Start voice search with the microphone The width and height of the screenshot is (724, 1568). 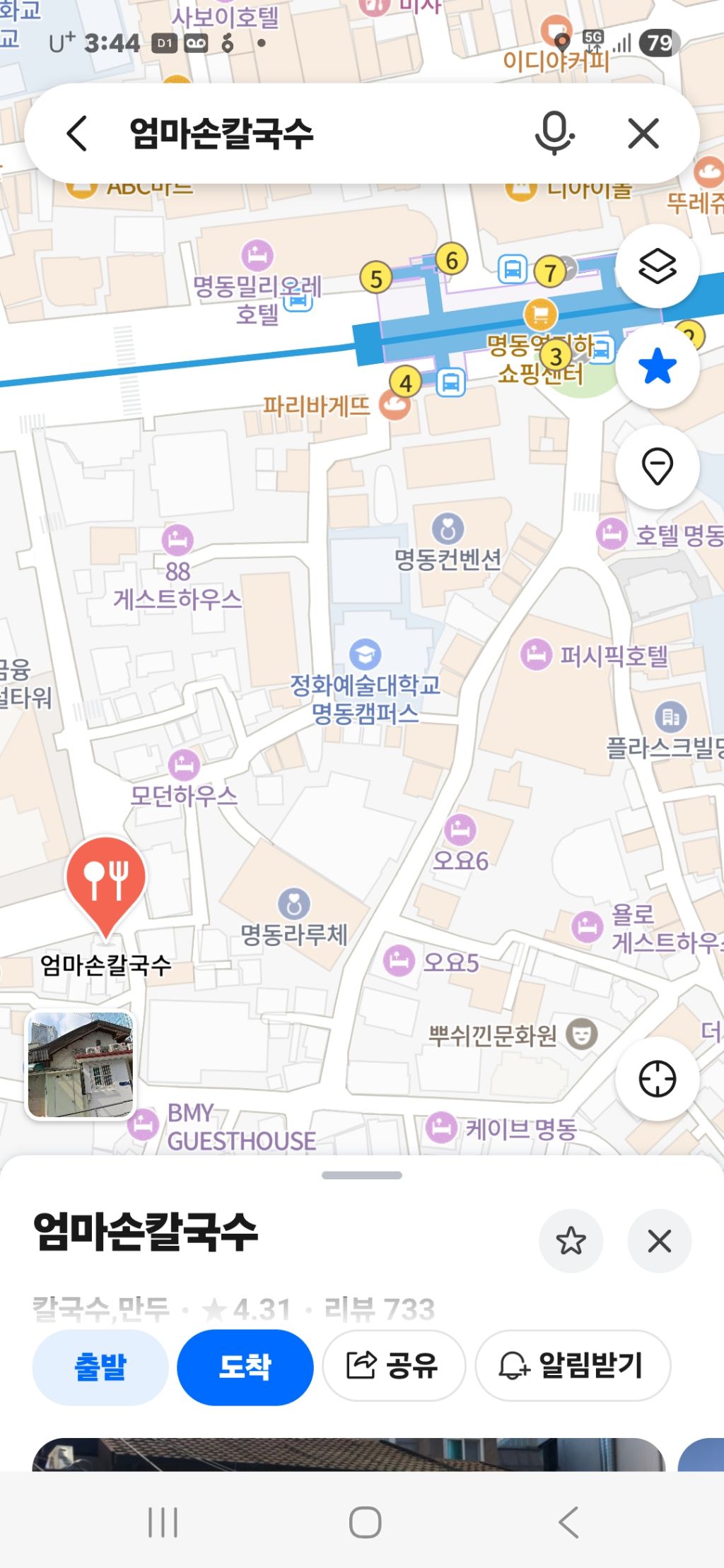pos(554,133)
